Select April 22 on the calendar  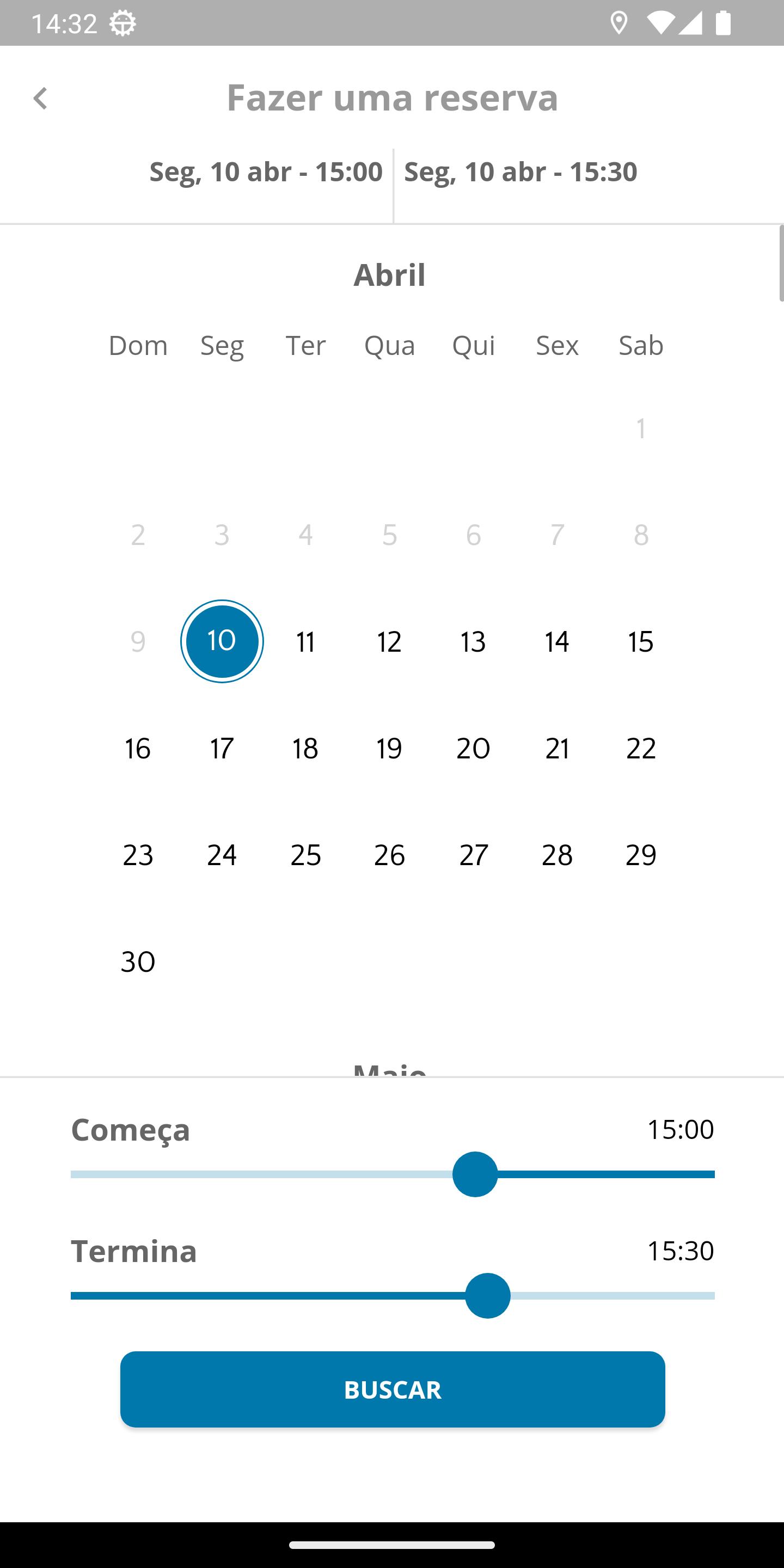pyautogui.click(x=641, y=748)
